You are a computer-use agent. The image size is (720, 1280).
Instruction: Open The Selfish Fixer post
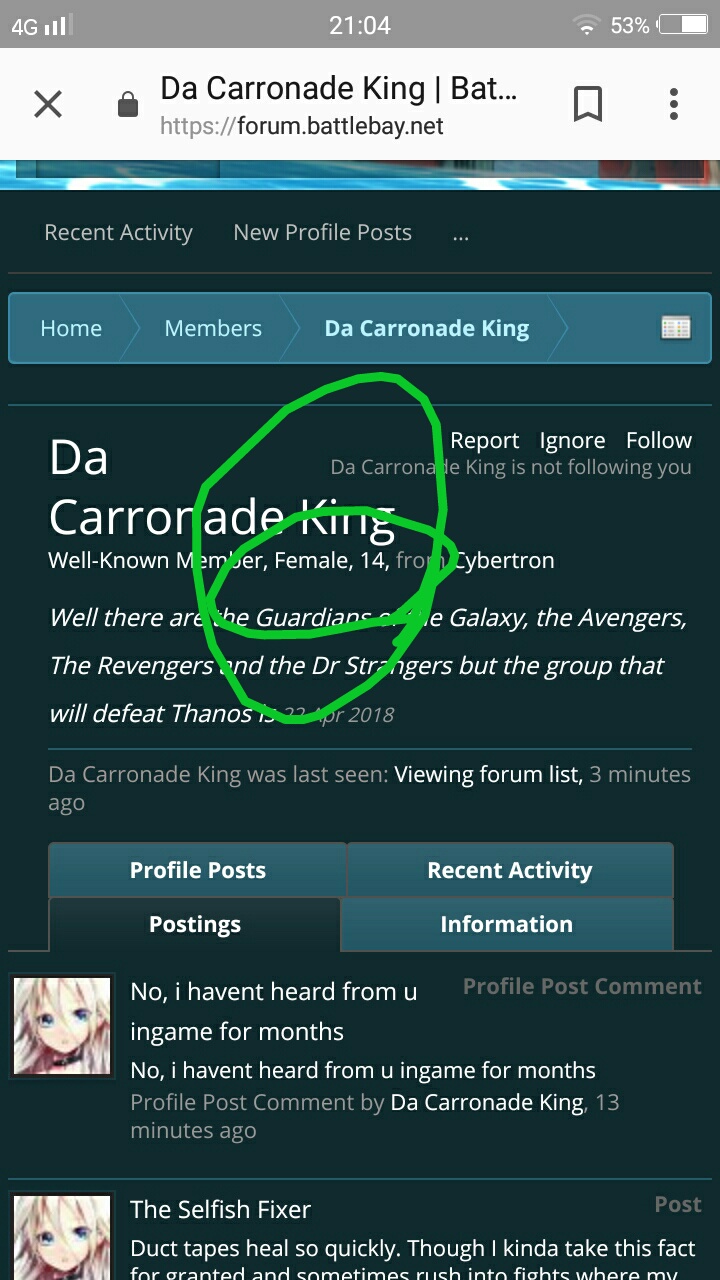[x=220, y=1209]
